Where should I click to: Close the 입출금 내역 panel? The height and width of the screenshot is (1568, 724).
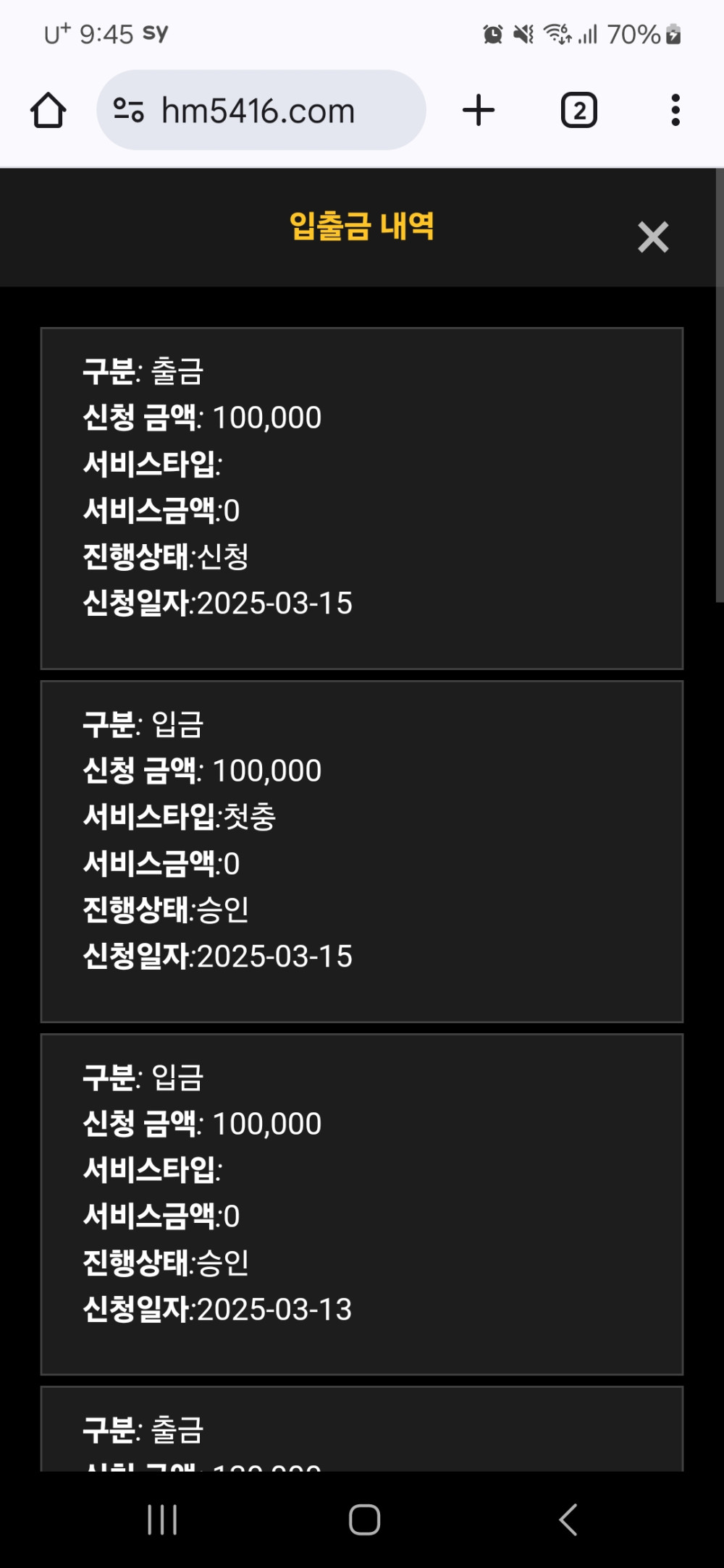click(x=652, y=237)
